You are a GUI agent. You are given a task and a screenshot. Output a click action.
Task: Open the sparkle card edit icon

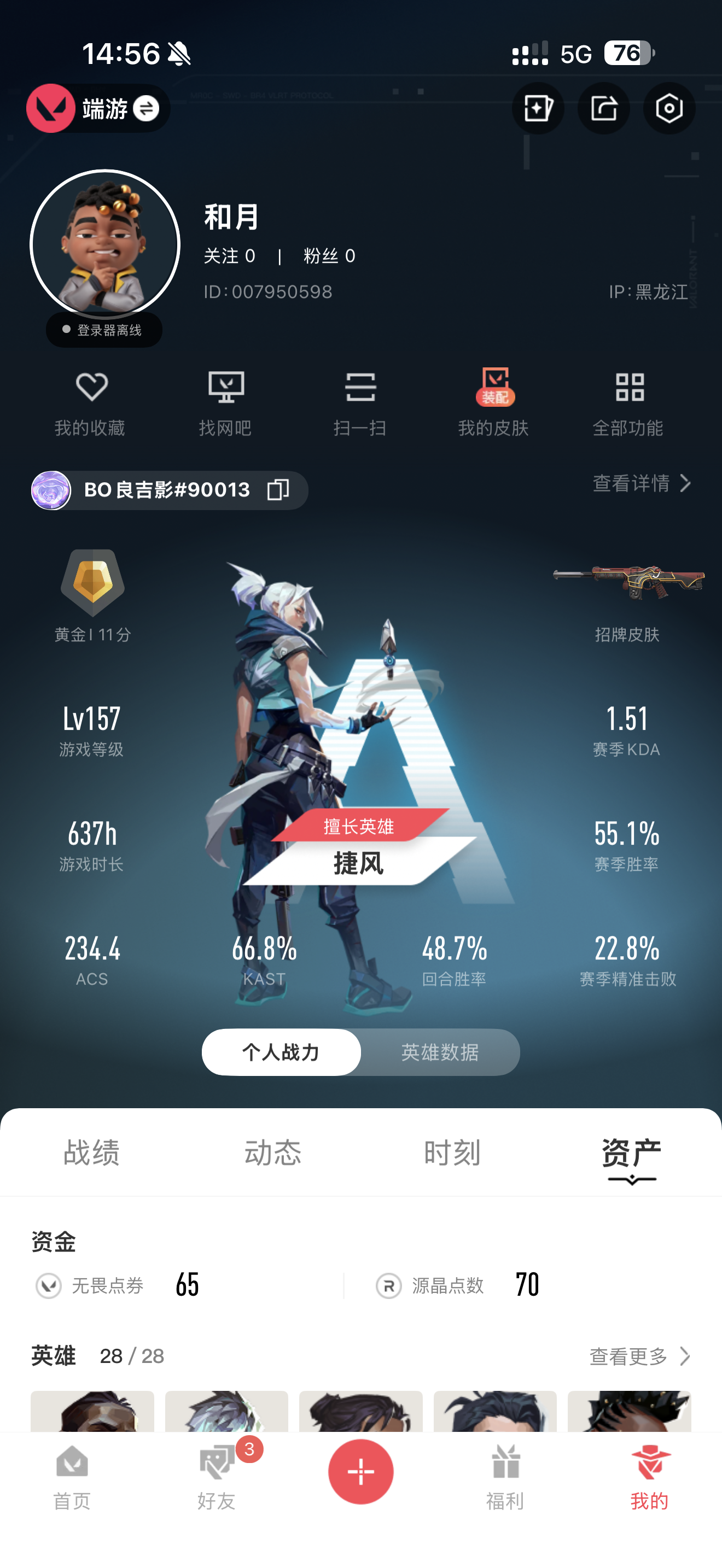point(538,109)
